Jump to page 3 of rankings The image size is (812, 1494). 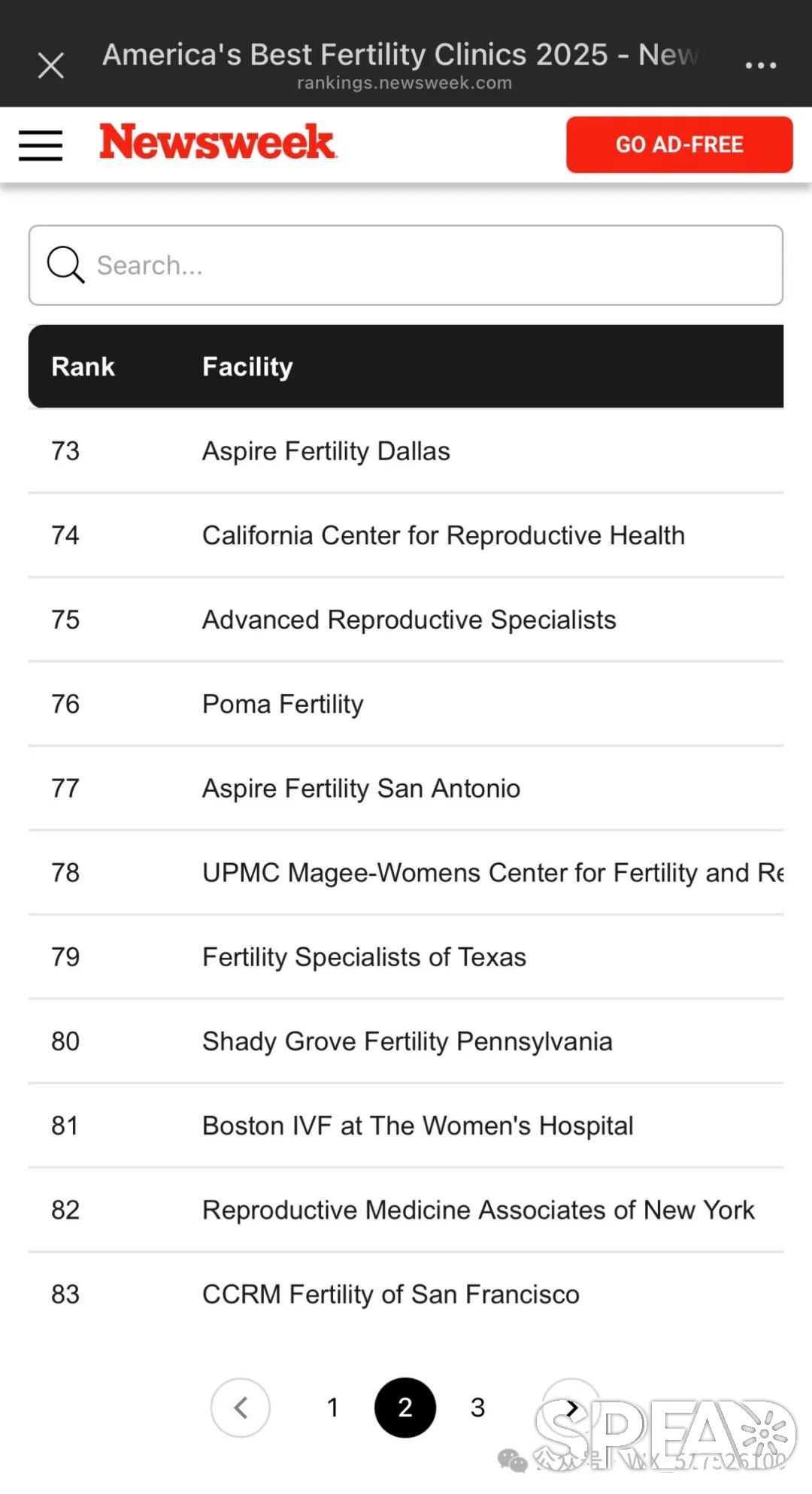tap(477, 1408)
